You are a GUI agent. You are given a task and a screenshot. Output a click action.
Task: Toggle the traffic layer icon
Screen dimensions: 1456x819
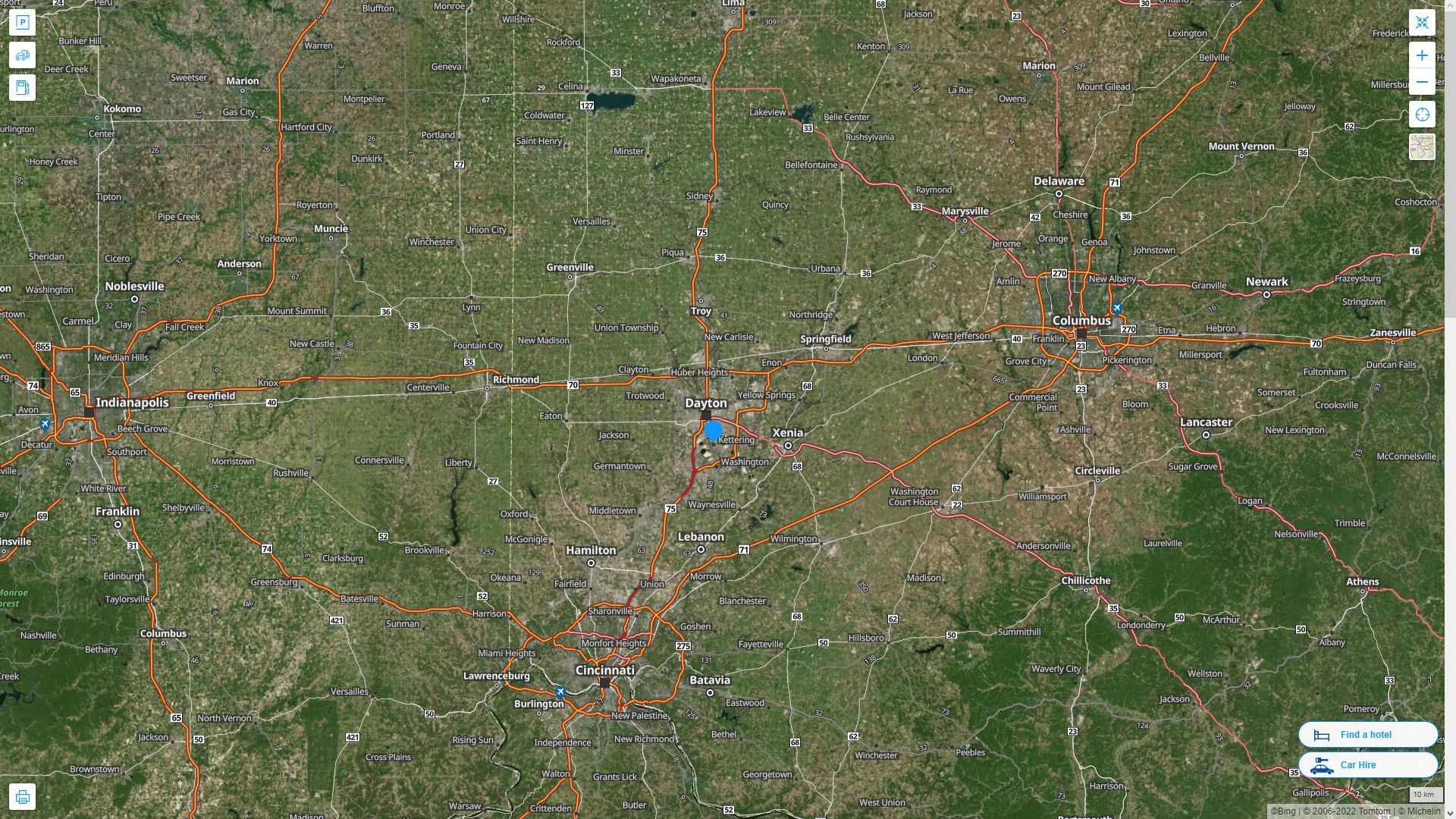[x=22, y=55]
